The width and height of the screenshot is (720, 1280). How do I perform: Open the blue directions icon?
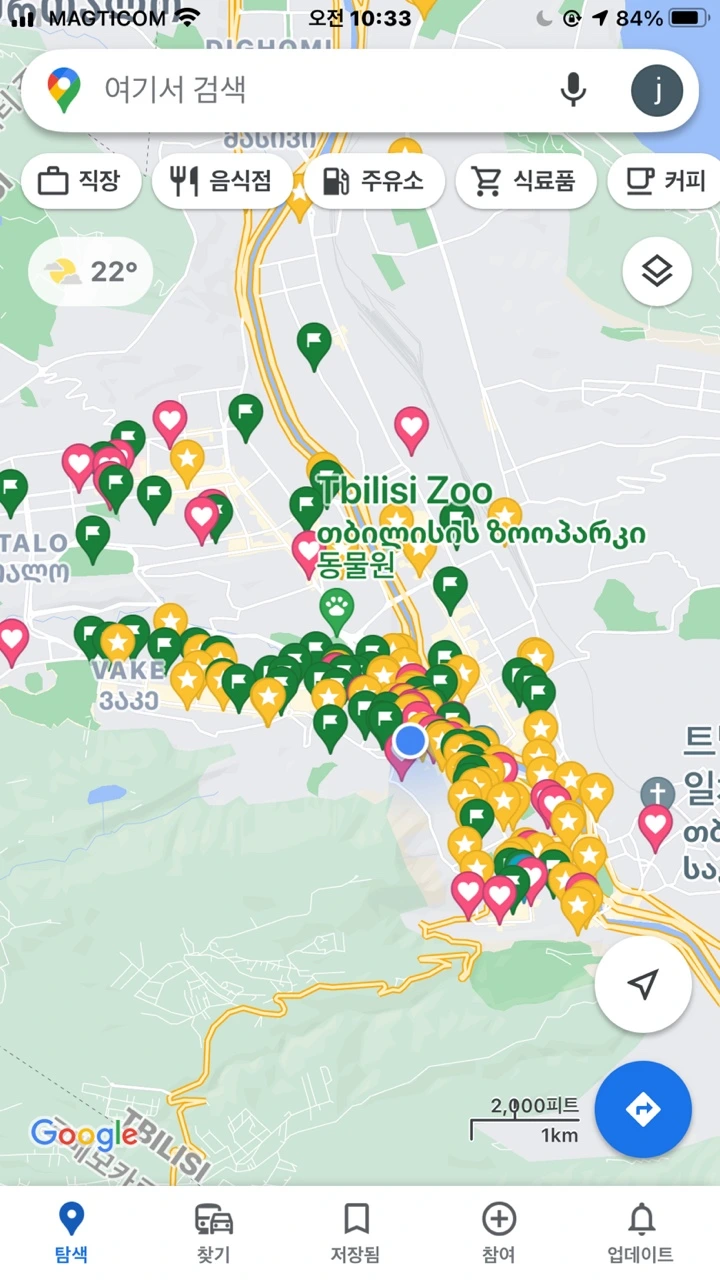pos(643,1109)
